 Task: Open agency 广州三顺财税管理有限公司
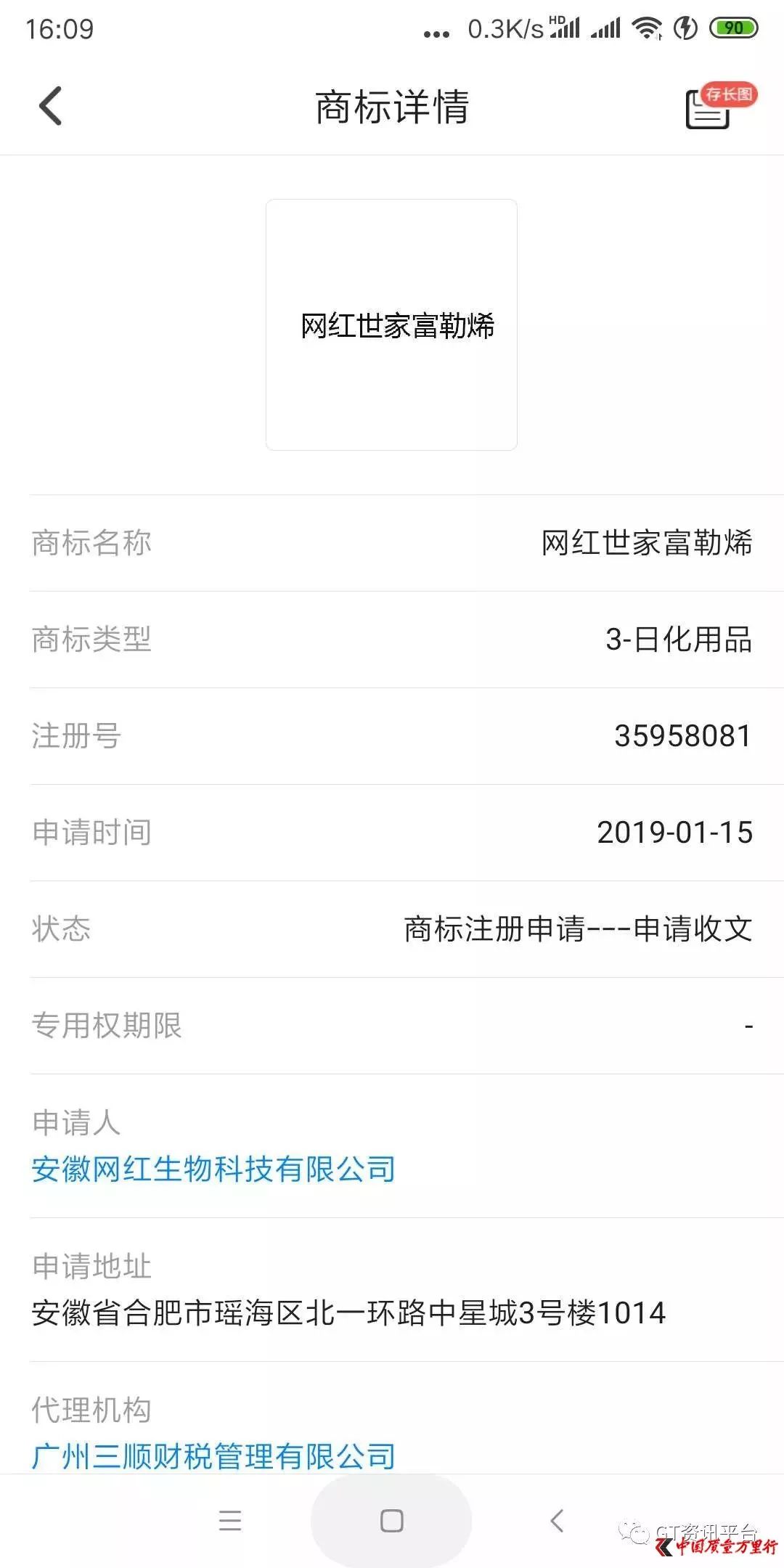[x=213, y=1457]
